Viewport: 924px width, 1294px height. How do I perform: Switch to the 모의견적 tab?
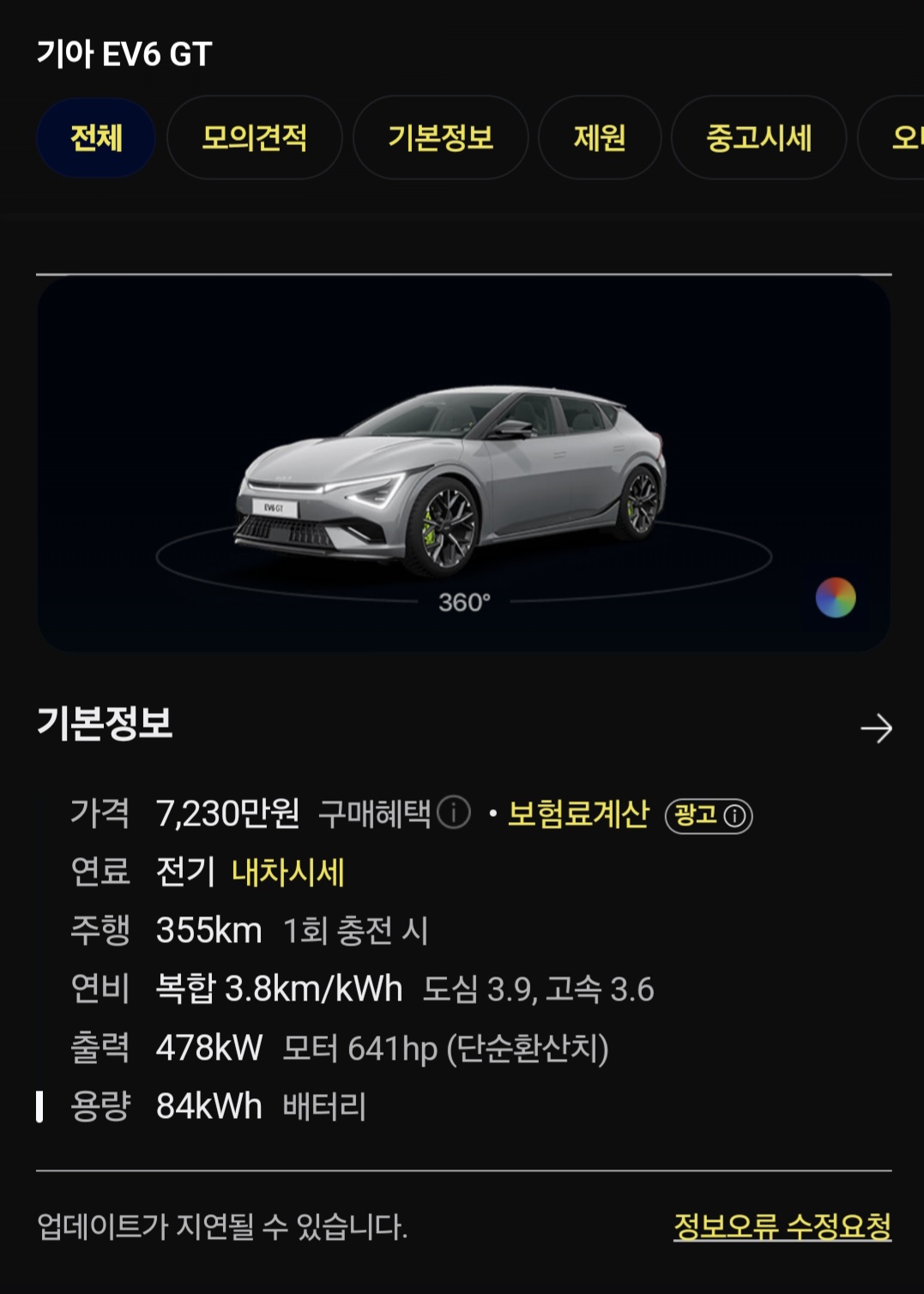point(254,137)
